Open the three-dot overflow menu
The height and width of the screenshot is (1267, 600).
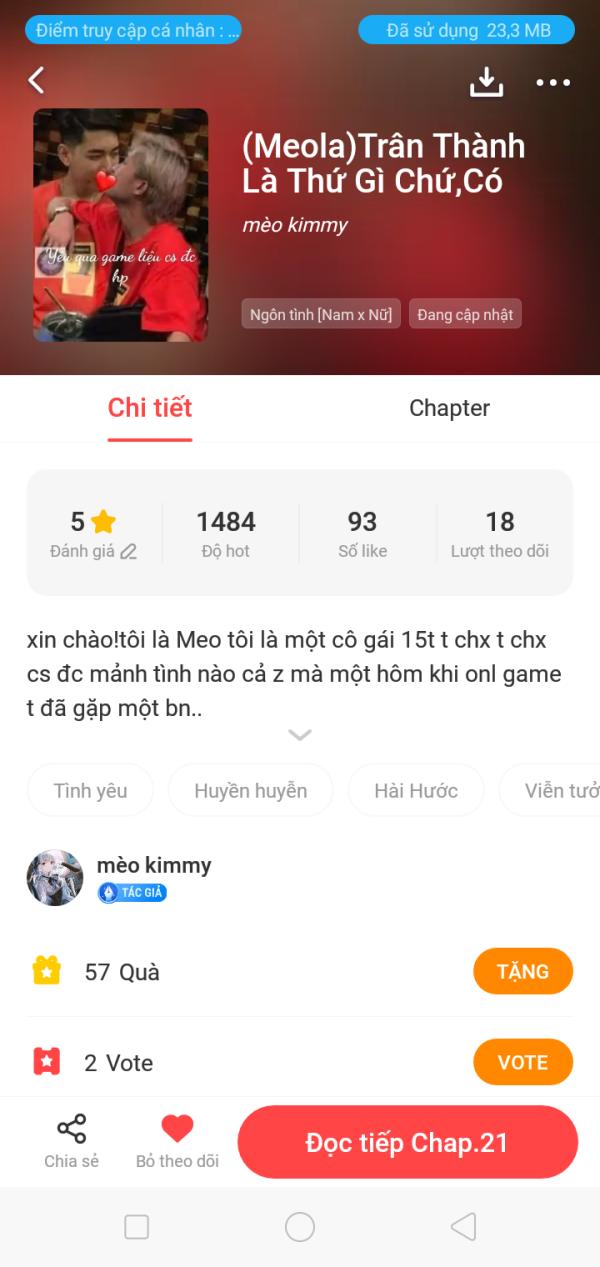coord(553,82)
